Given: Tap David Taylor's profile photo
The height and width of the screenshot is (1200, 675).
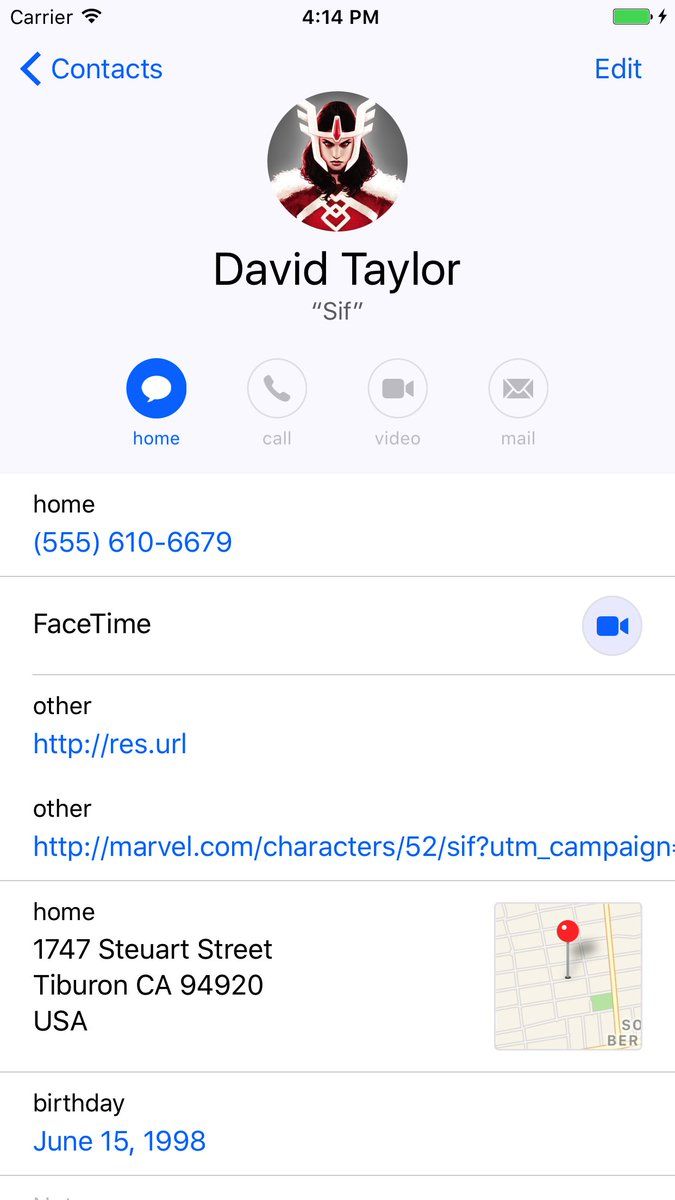Looking at the screenshot, I should click(337, 161).
